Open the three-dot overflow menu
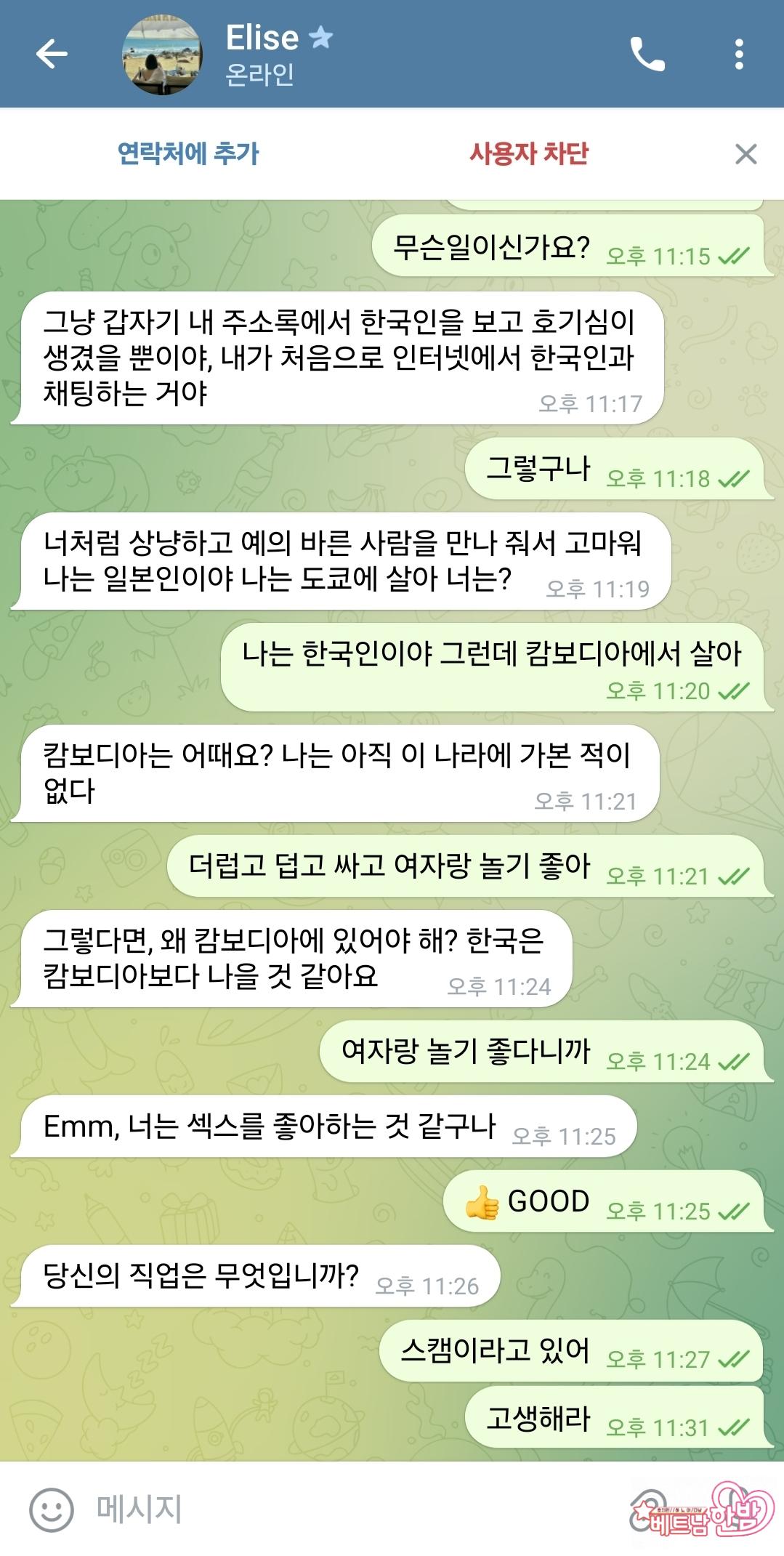The image size is (784, 1556). click(739, 55)
